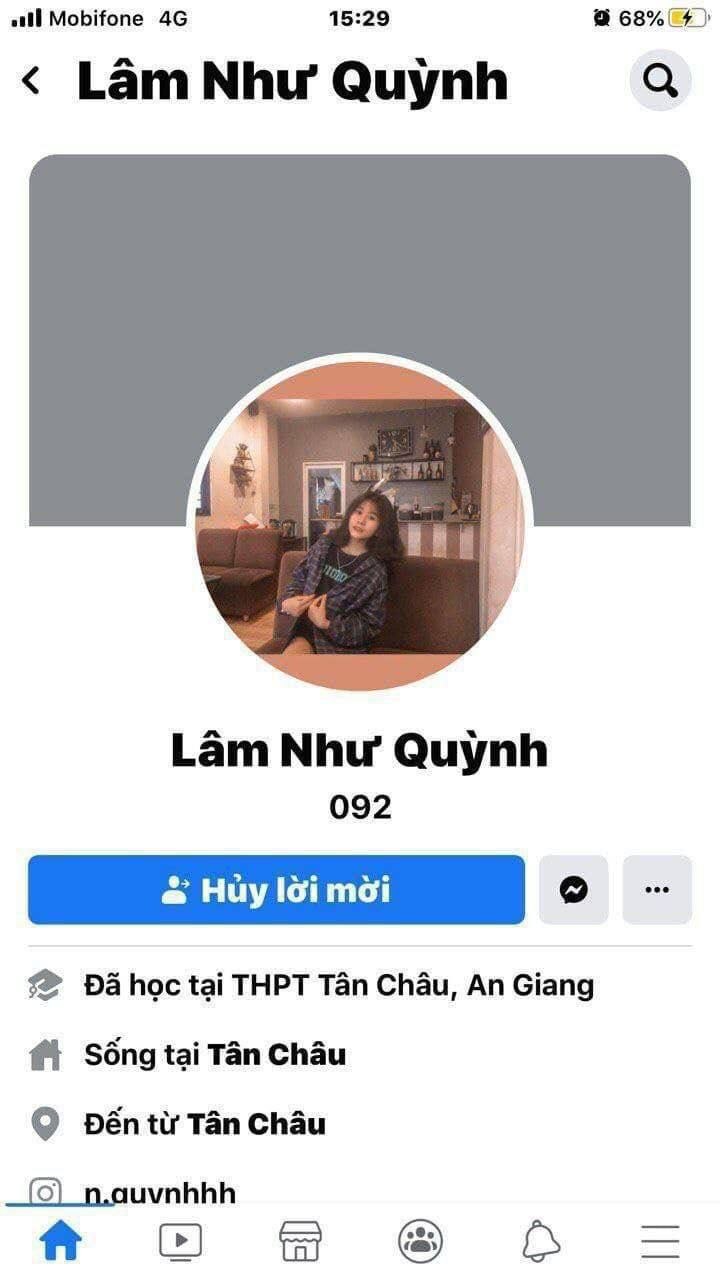
Task: Open Sống tại Tân Châu location
Action: 276,1055
